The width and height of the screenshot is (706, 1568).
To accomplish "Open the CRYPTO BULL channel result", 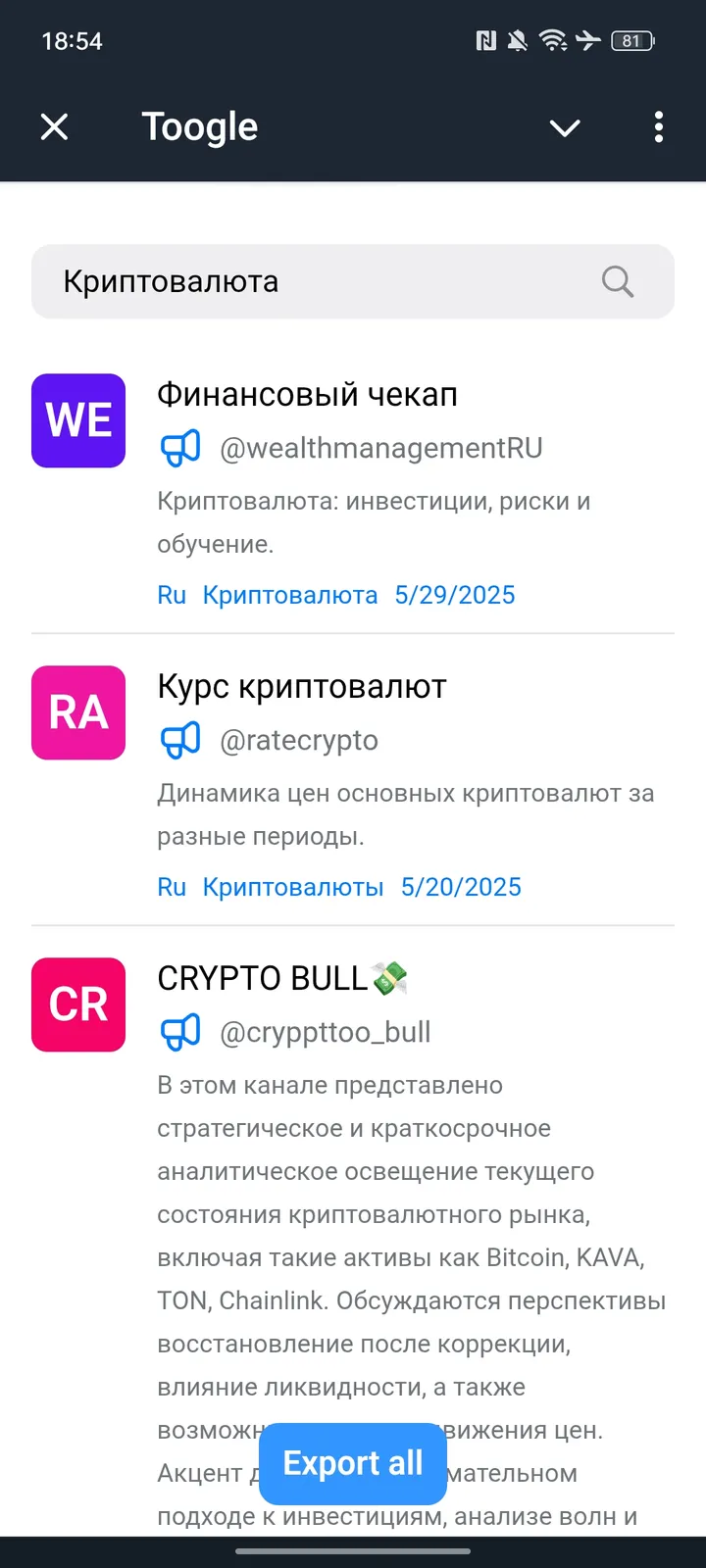I will pyautogui.click(x=263, y=978).
